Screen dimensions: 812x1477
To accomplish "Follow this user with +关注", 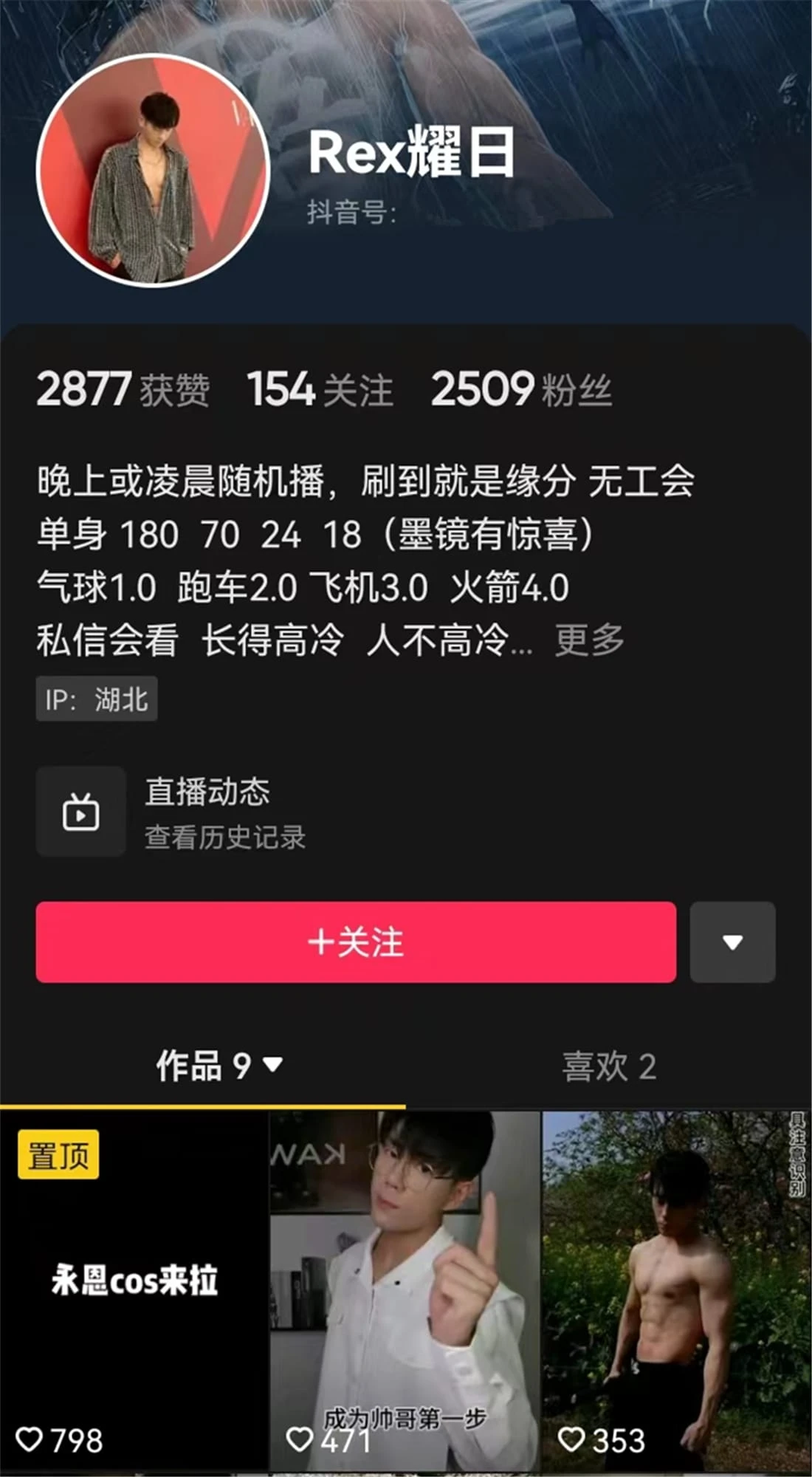I will (356, 942).
